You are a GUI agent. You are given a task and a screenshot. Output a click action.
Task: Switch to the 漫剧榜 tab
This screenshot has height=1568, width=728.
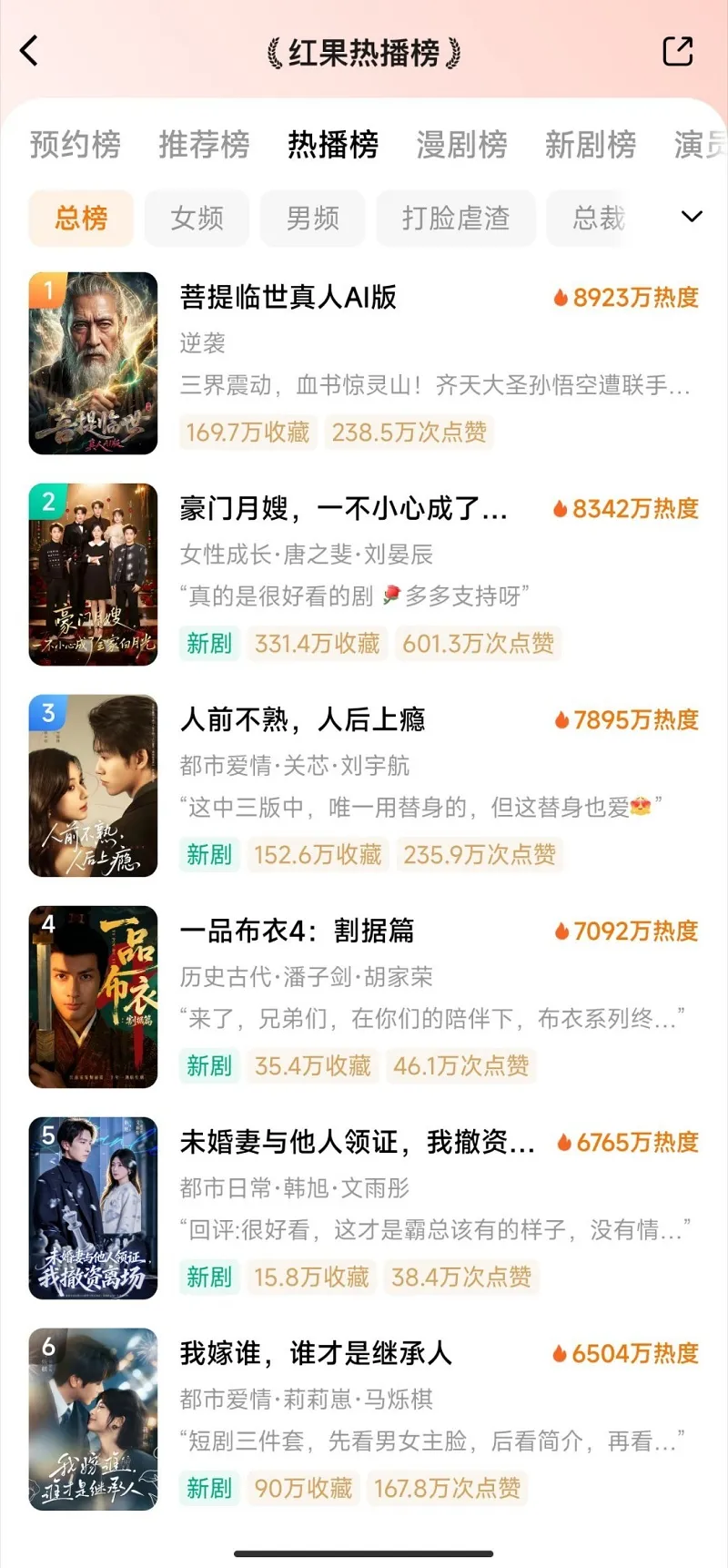[461, 145]
